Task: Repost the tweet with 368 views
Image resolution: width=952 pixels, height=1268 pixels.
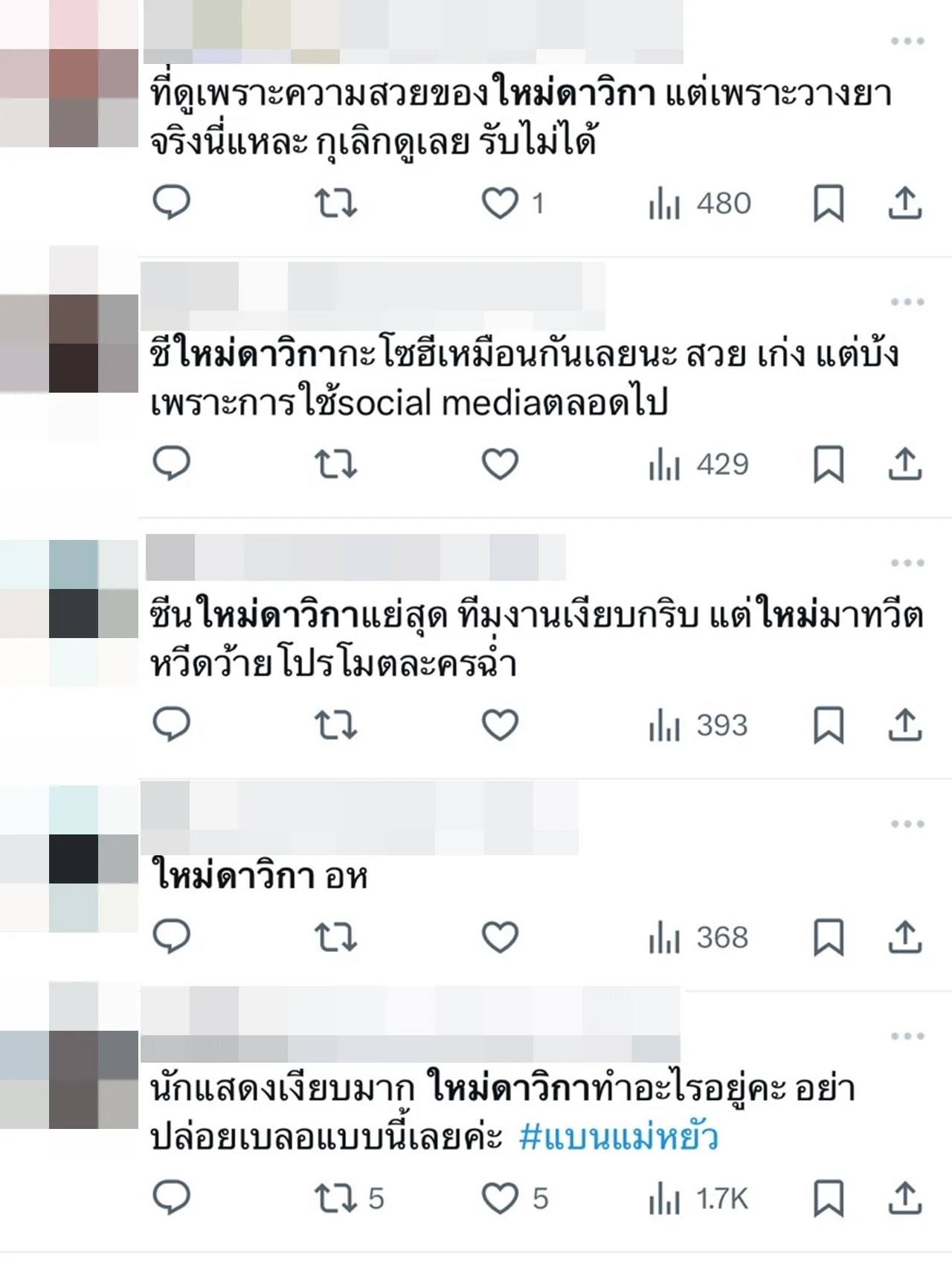Action: (x=335, y=937)
